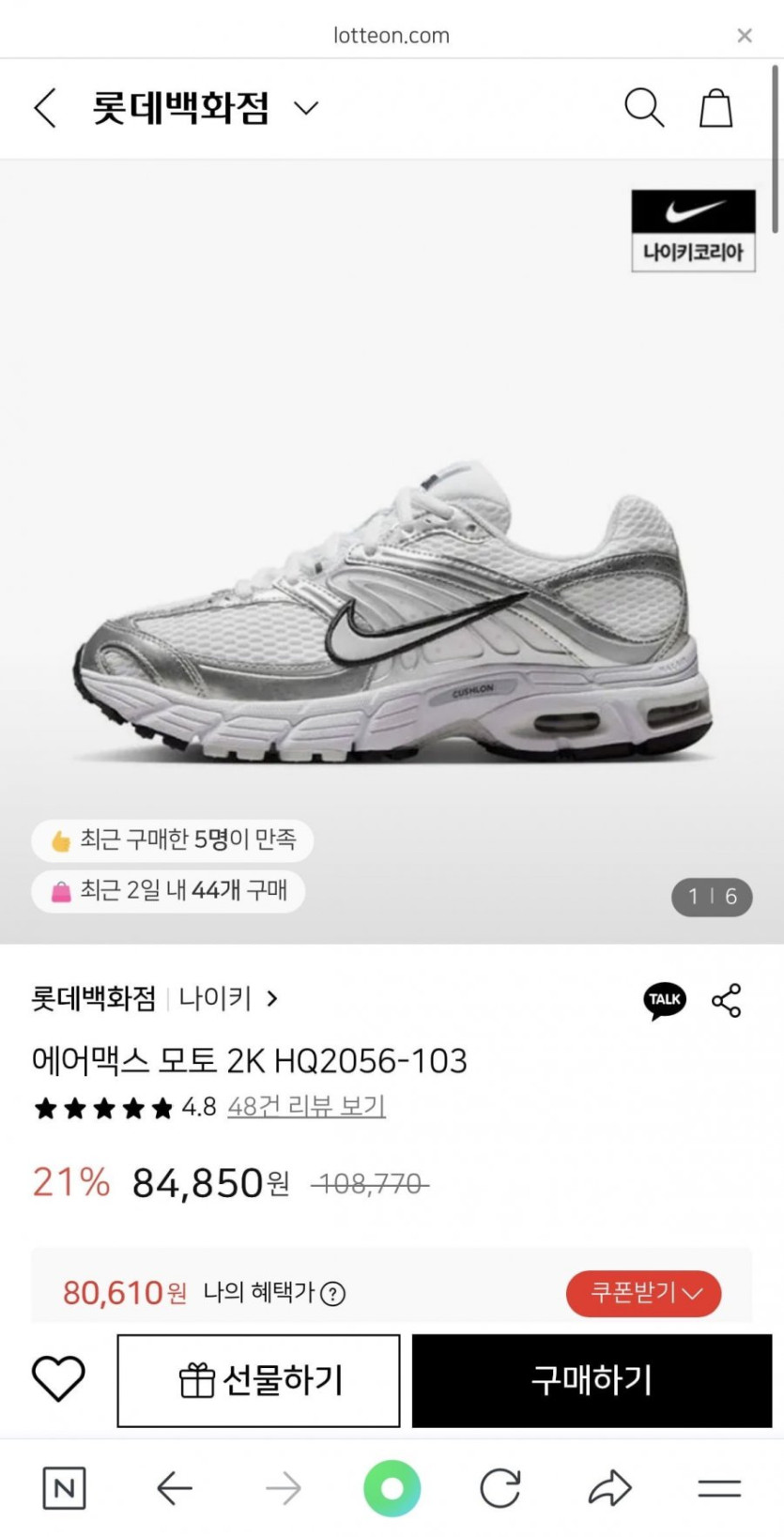The image size is (784, 1537).
Task: Navigate back in browser toolbar
Action: pos(175,1487)
